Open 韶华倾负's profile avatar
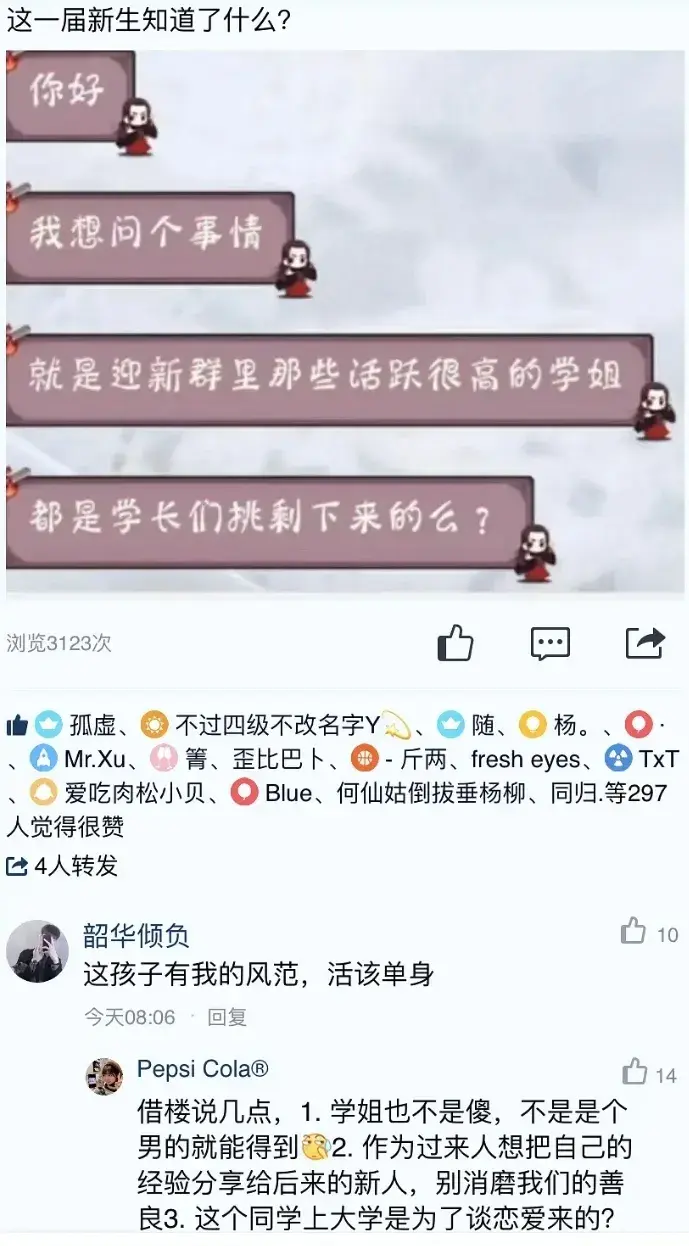The width and height of the screenshot is (689, 1246). click(x=38, y=951)
